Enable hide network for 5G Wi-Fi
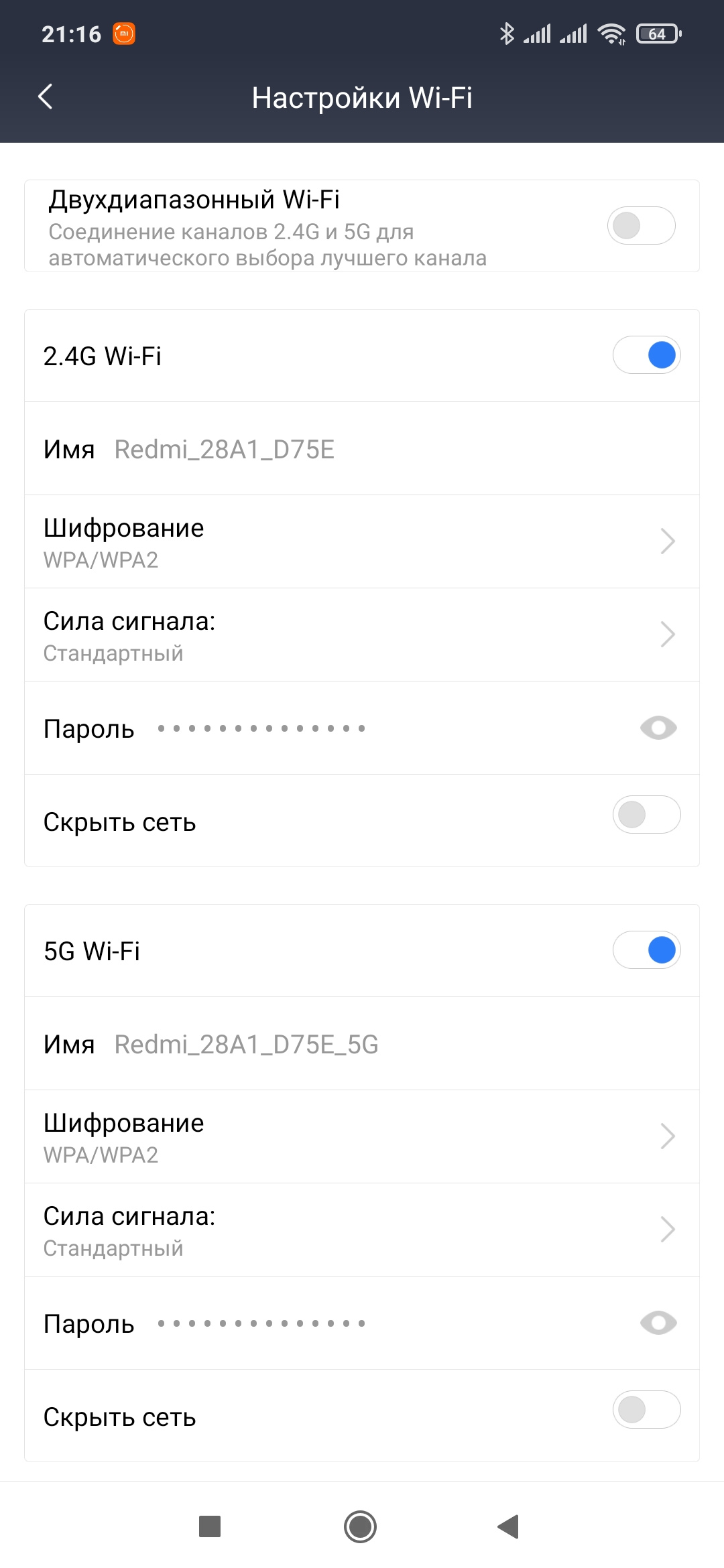 [646, 1410]
